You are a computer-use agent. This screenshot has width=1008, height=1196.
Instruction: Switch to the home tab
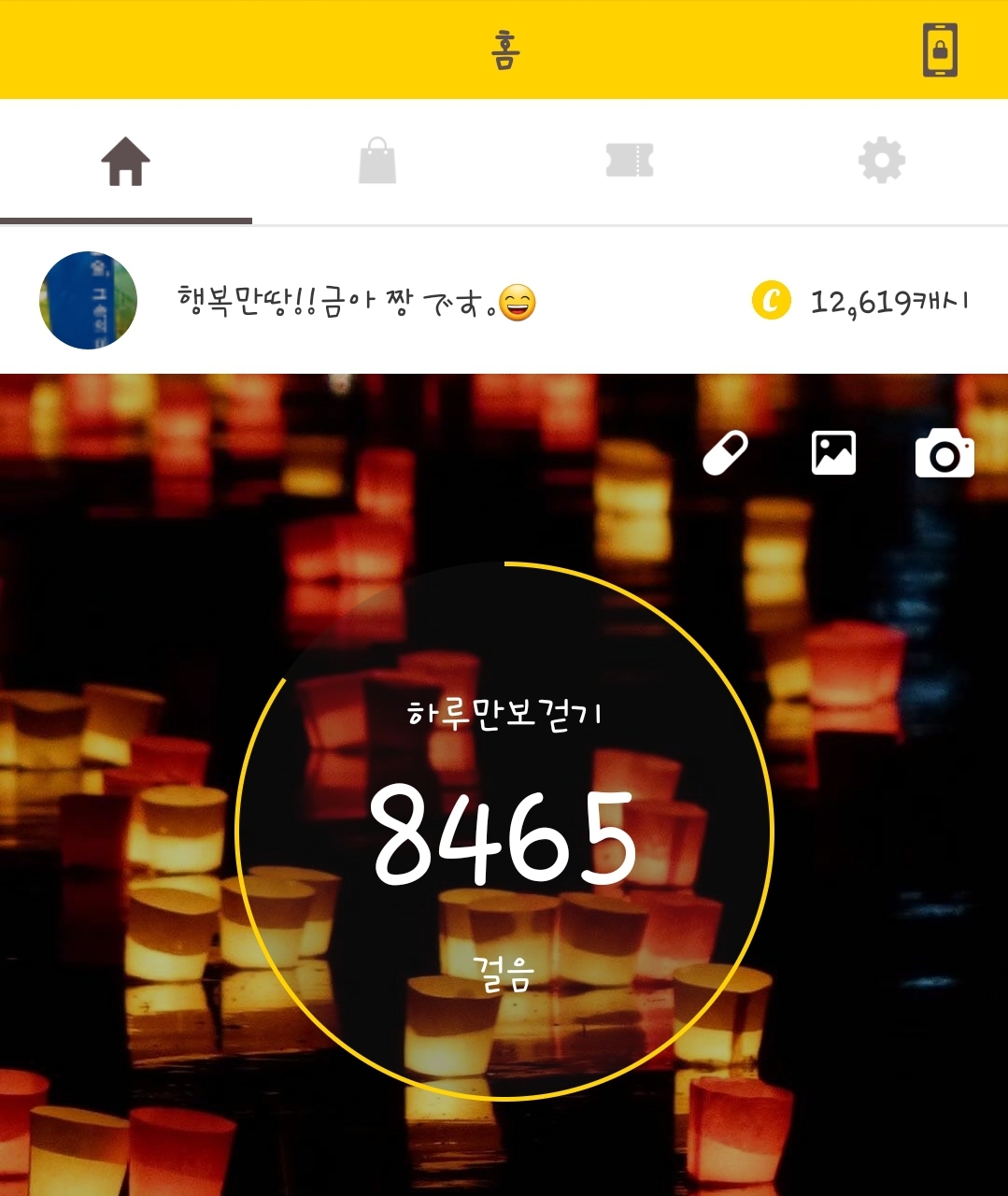click(126, 162)
